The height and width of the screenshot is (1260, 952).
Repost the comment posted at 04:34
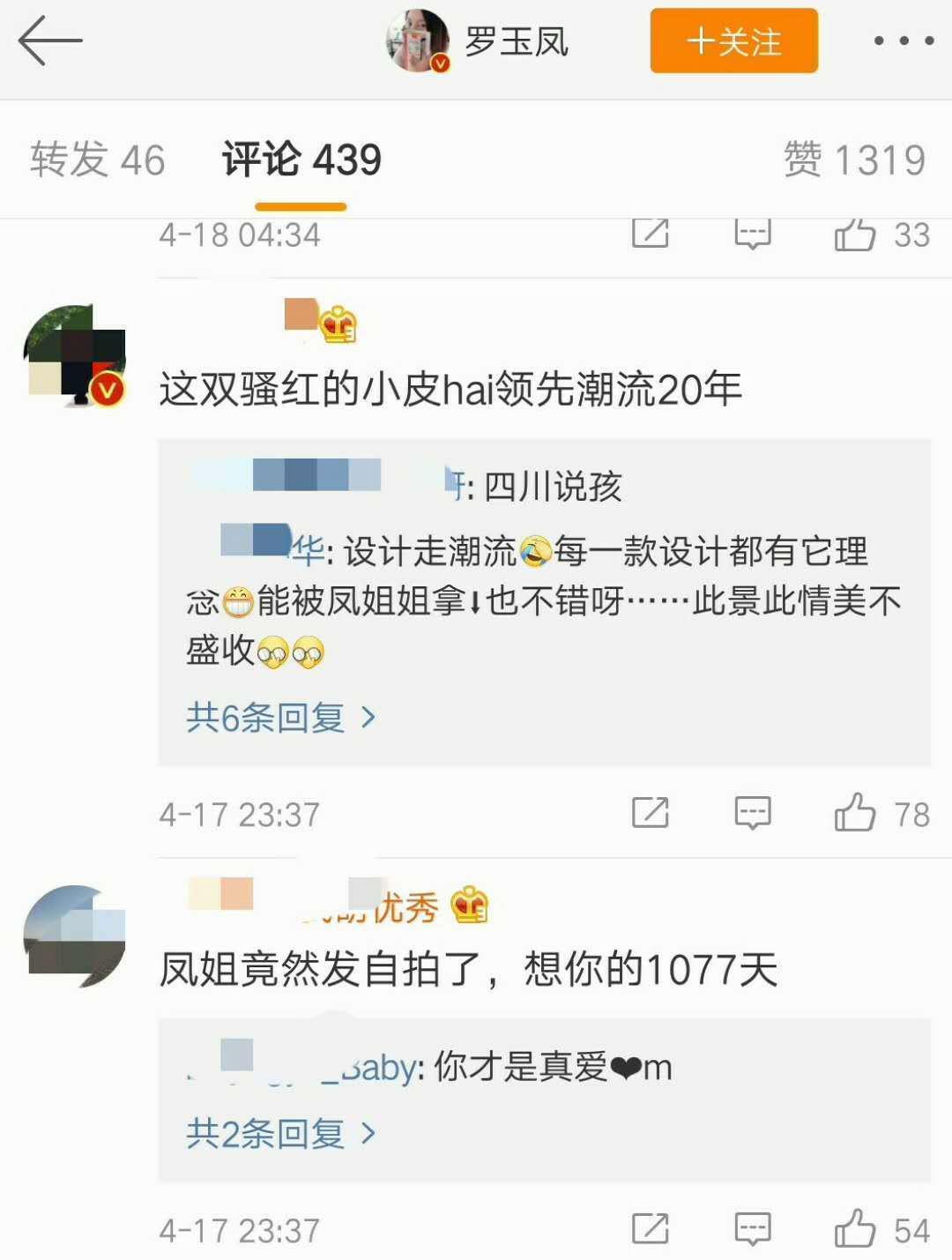(651, 235)
